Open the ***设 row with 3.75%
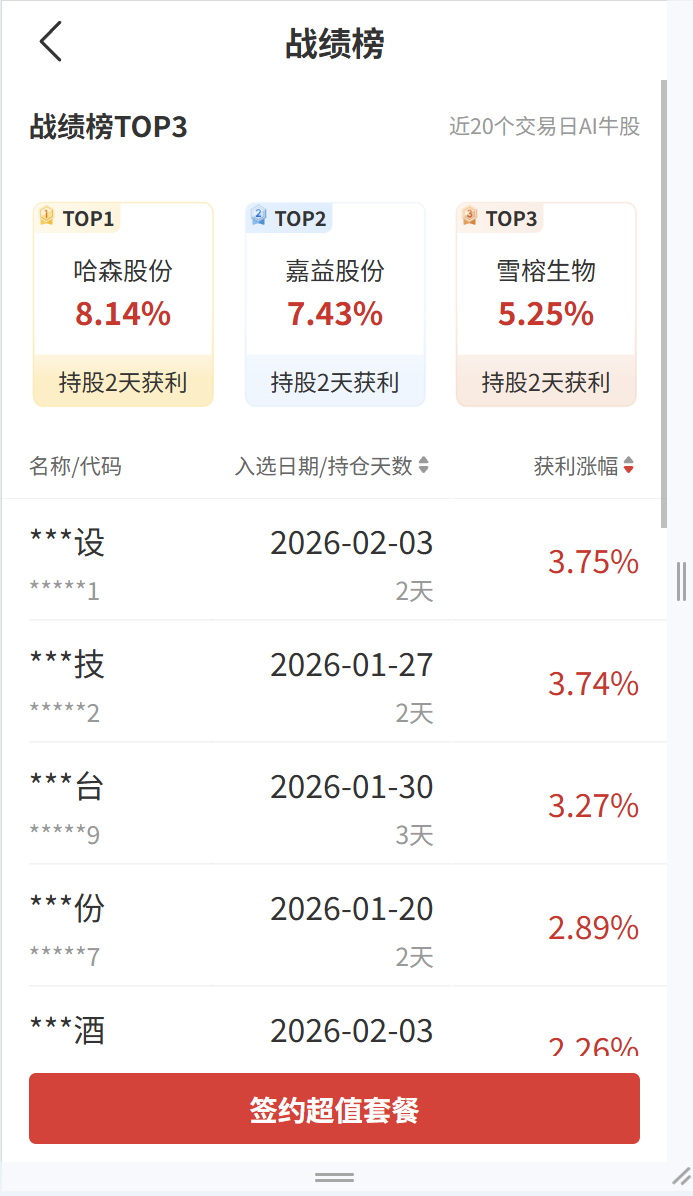Image resolution: width=693 pixels, height=1196 pixels. 334,561
